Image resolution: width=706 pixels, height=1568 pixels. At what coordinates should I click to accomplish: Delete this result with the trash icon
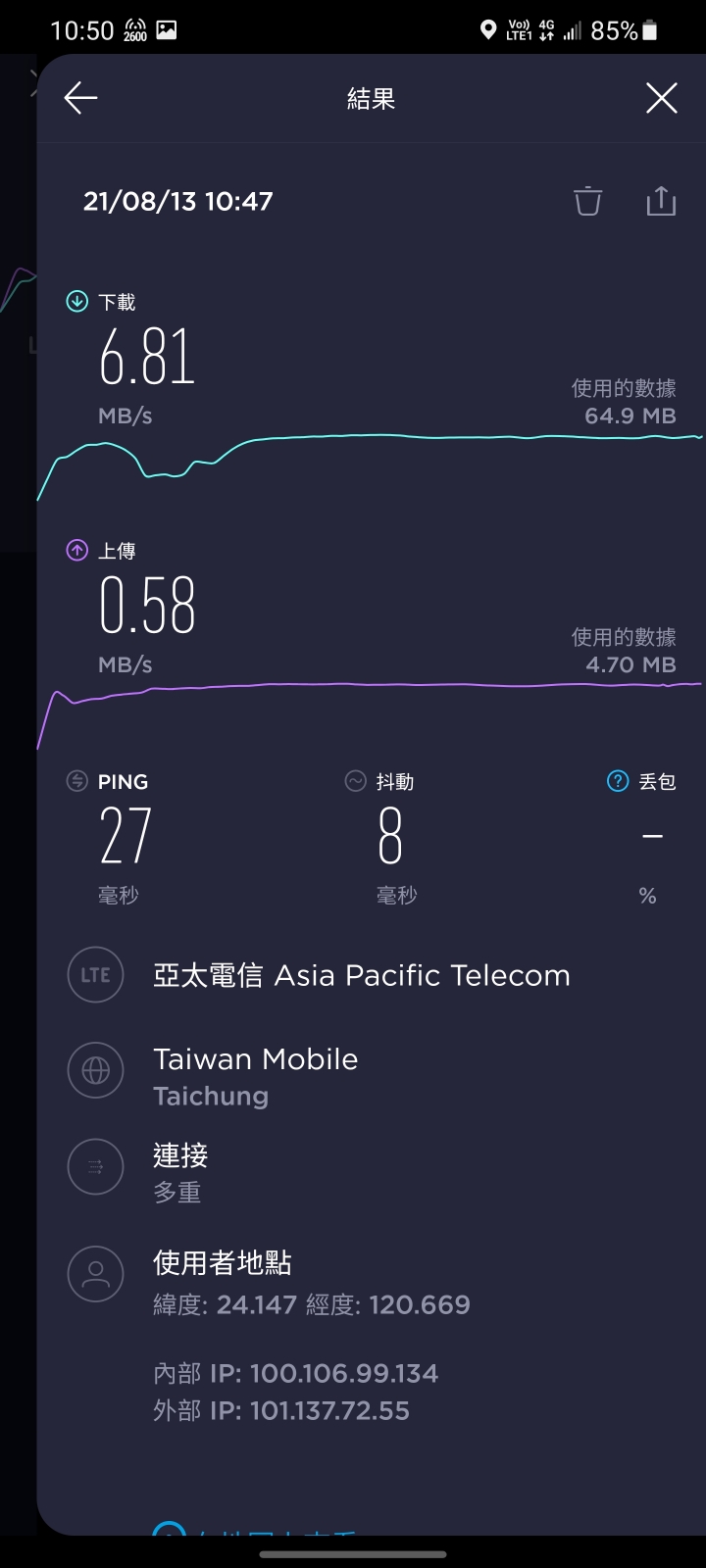[588, 201]
